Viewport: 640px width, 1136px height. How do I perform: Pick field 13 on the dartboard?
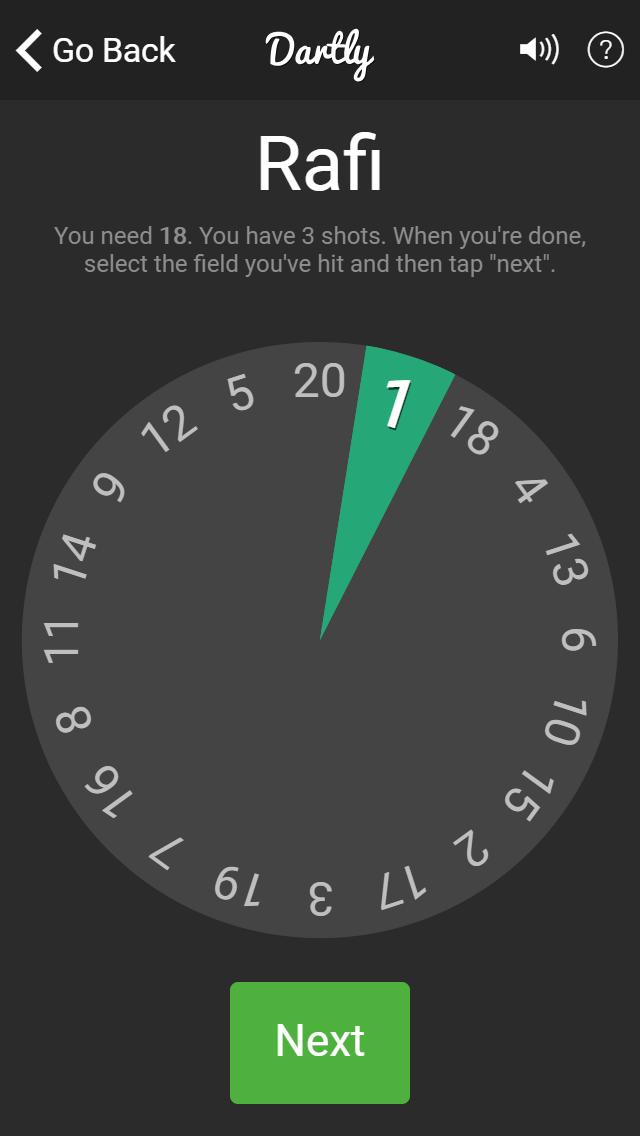click(566, 561)
